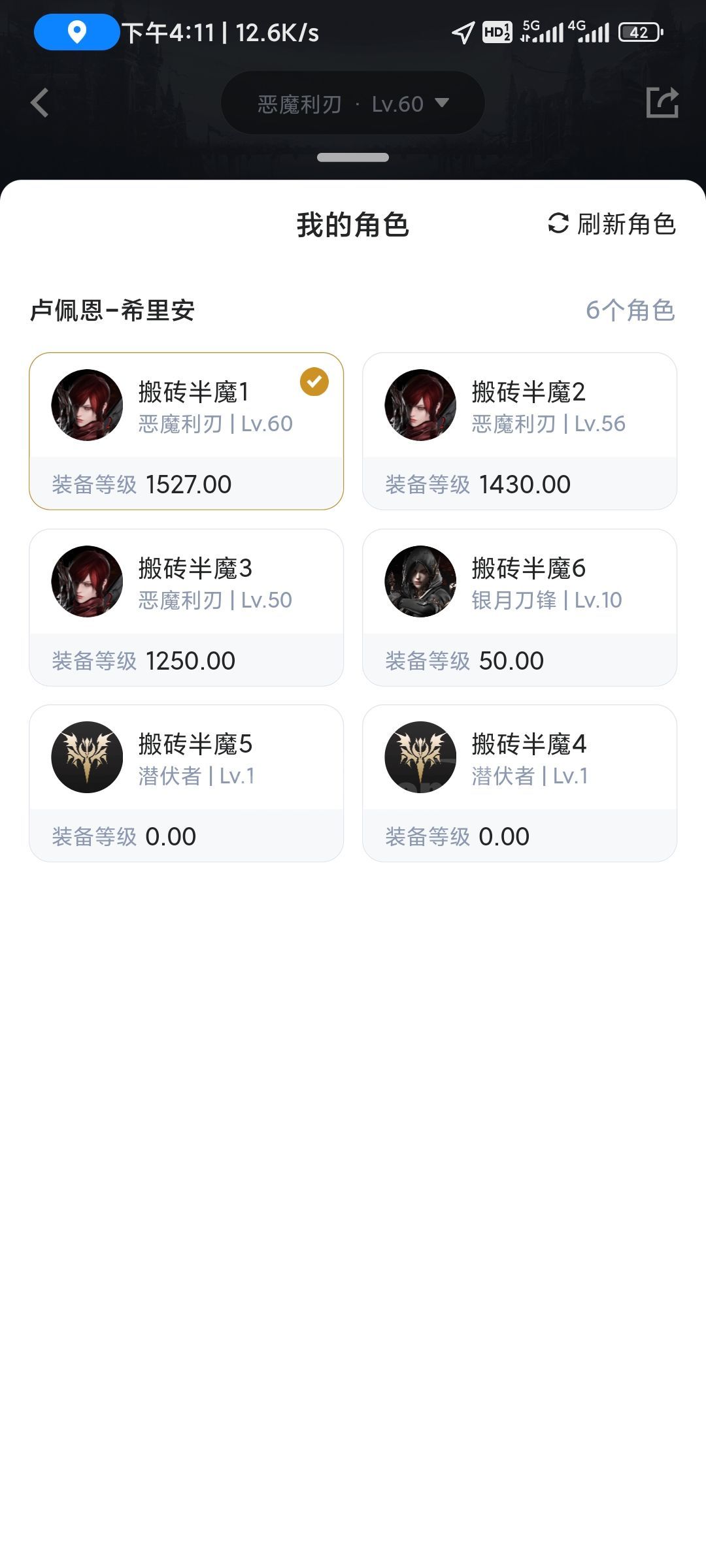Tap the sheet's drag handle bar
The height and width of the screenshot is (1568, 706).
[x=353, y=157]
